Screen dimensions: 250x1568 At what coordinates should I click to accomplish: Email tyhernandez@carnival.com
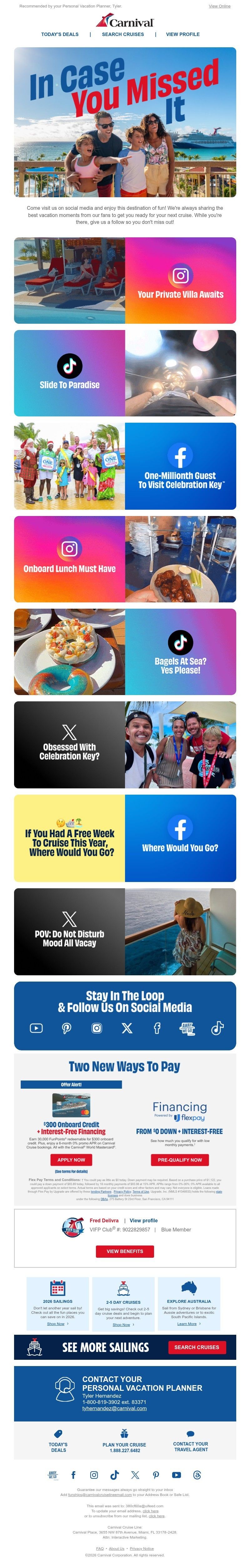click(114, 1408)
